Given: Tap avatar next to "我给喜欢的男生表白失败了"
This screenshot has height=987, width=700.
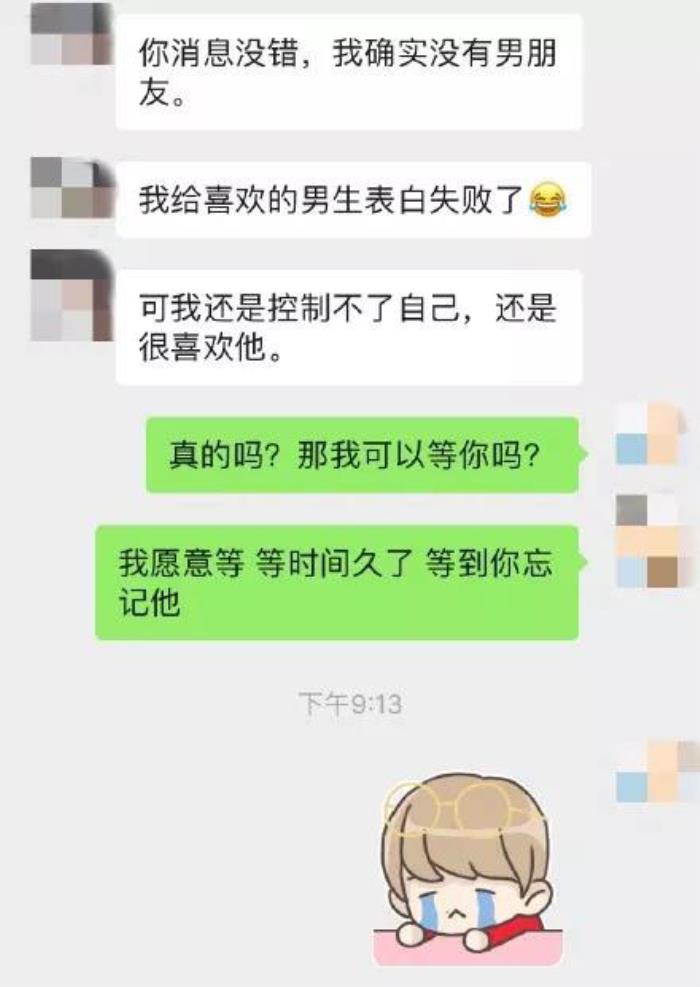Looking at the screenshot, I should click(x=72, y=188).
